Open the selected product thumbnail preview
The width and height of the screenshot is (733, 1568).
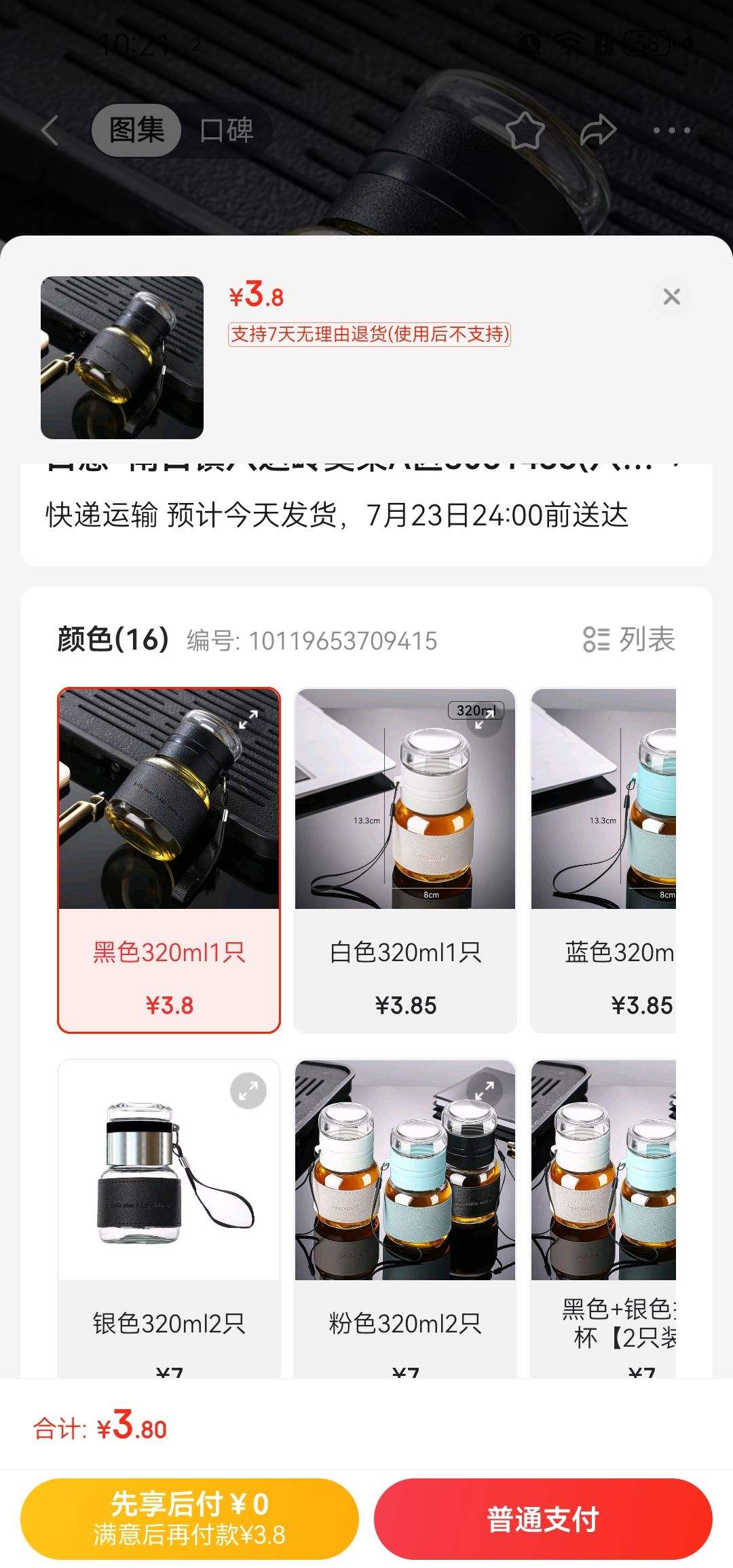122,358
